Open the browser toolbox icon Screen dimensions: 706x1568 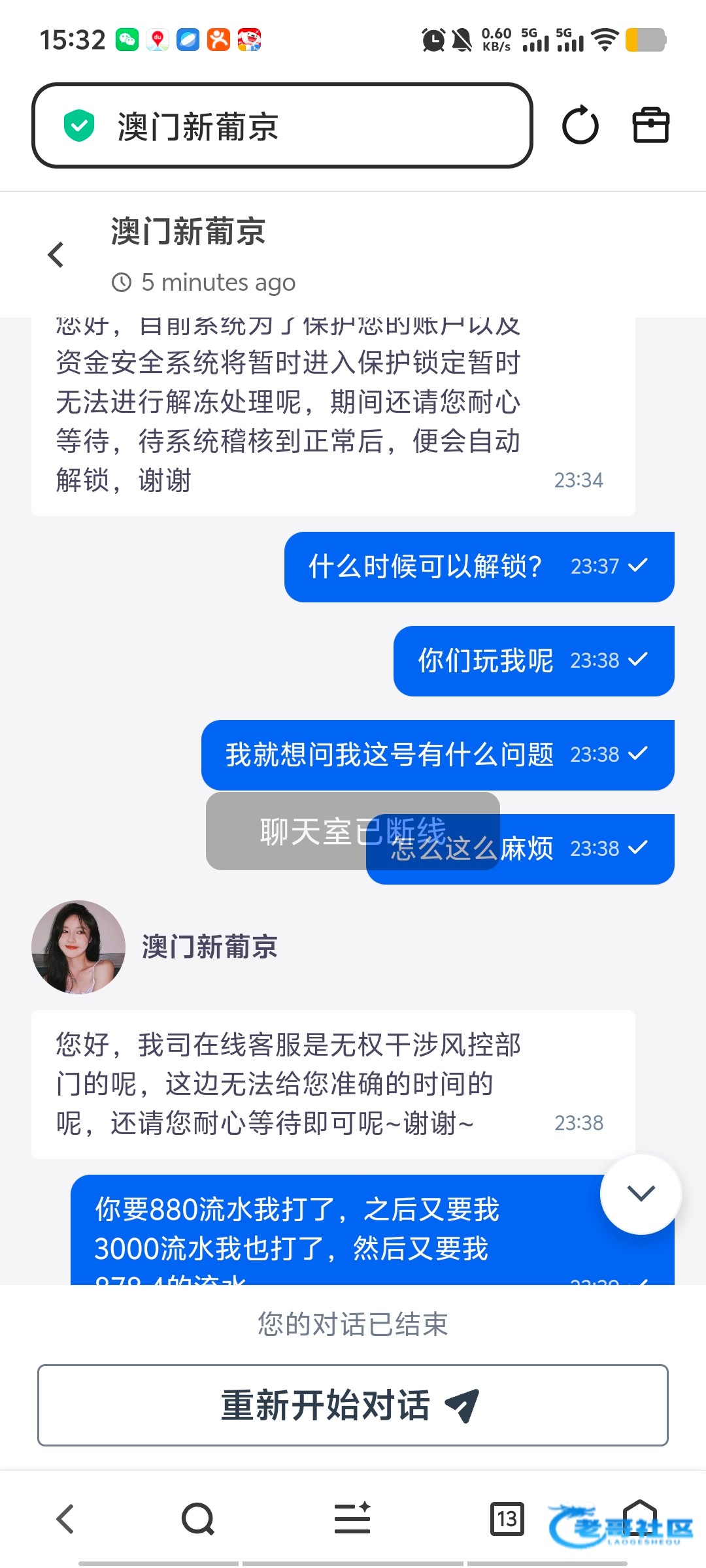(650, 125)
